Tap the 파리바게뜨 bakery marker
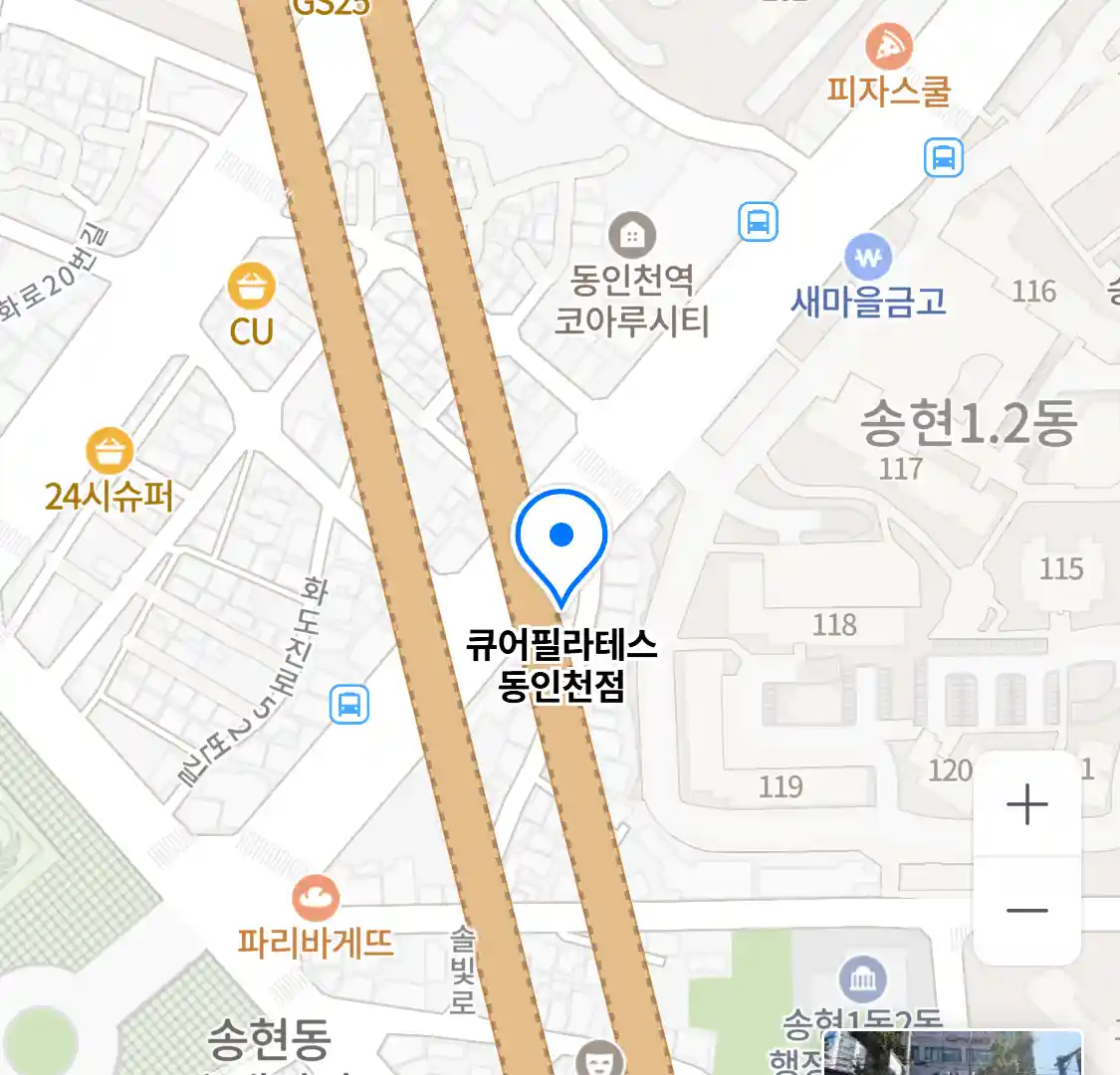Screen dimensions: 1120x1075 [x=316, y=899]
